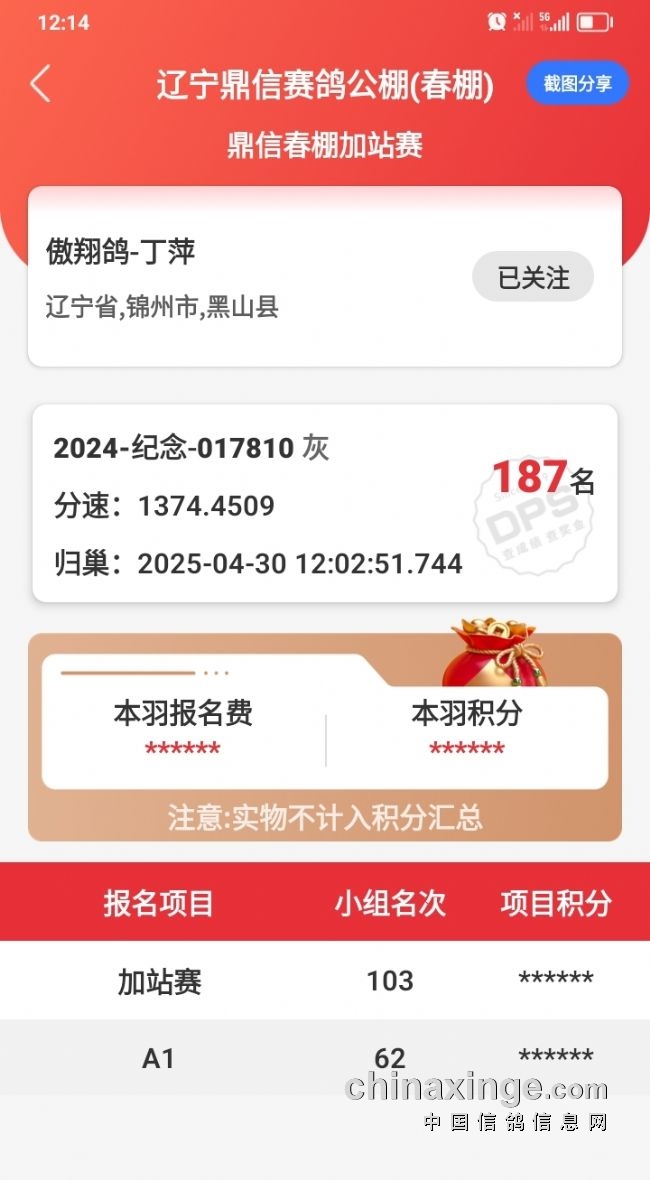The width and height of the screenshot is (650, 1180).
Task: Tap the 截图分享 screenshot share button
Action: [577, 84]
